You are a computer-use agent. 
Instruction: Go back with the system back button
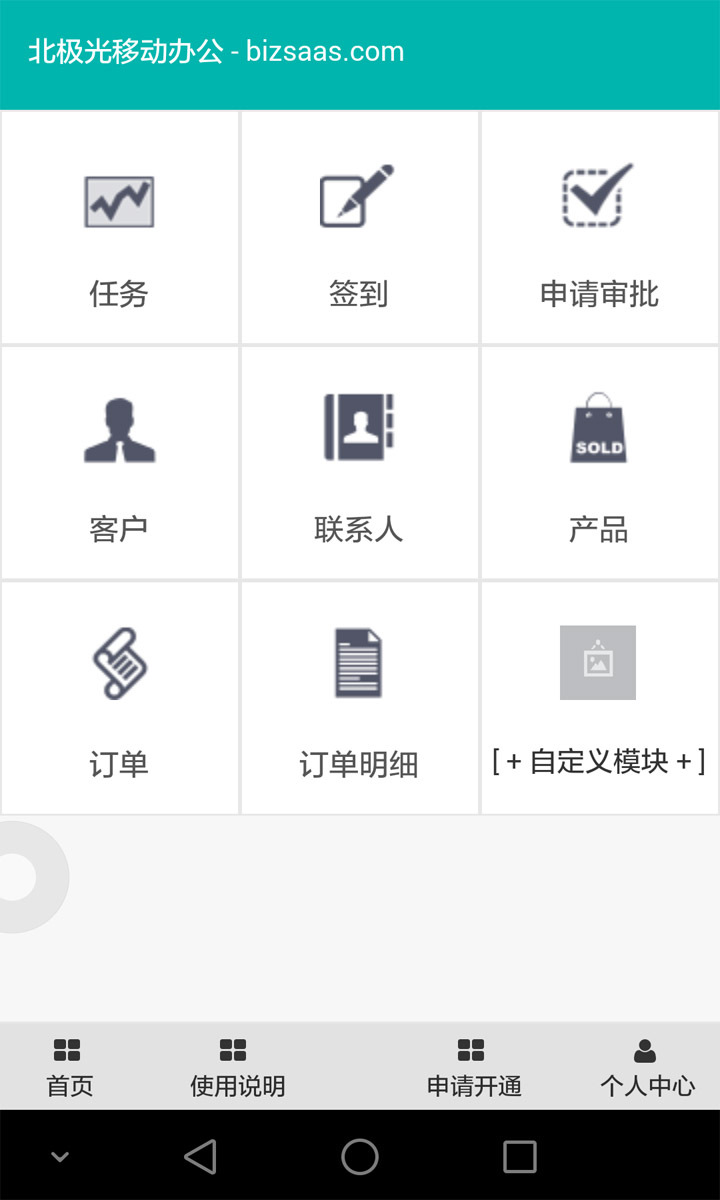point(200,1157)
